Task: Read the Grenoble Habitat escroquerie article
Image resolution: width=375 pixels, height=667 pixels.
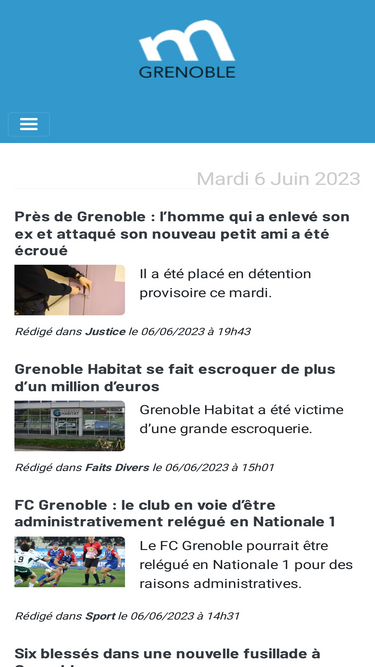Action: pos(175,378)
